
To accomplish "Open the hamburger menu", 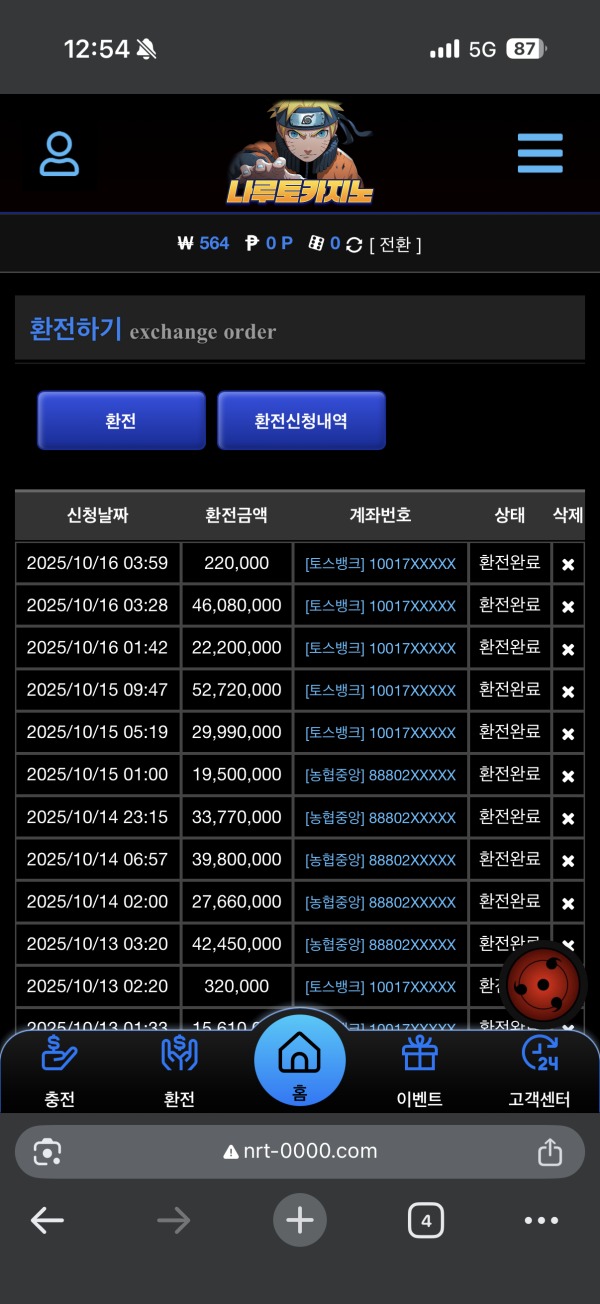I will (540, 154).
